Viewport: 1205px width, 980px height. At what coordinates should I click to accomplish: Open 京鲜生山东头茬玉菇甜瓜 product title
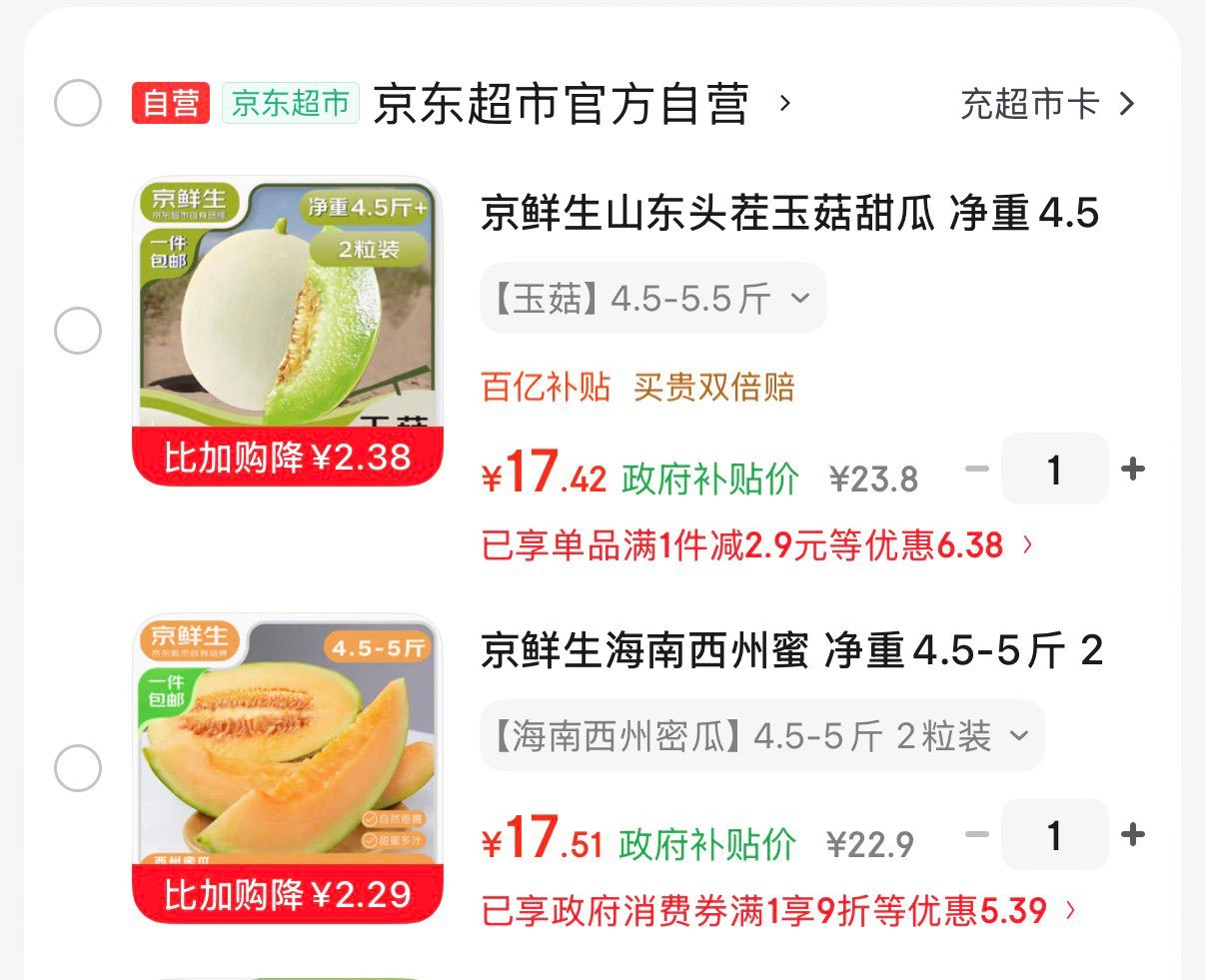point(789,213)
